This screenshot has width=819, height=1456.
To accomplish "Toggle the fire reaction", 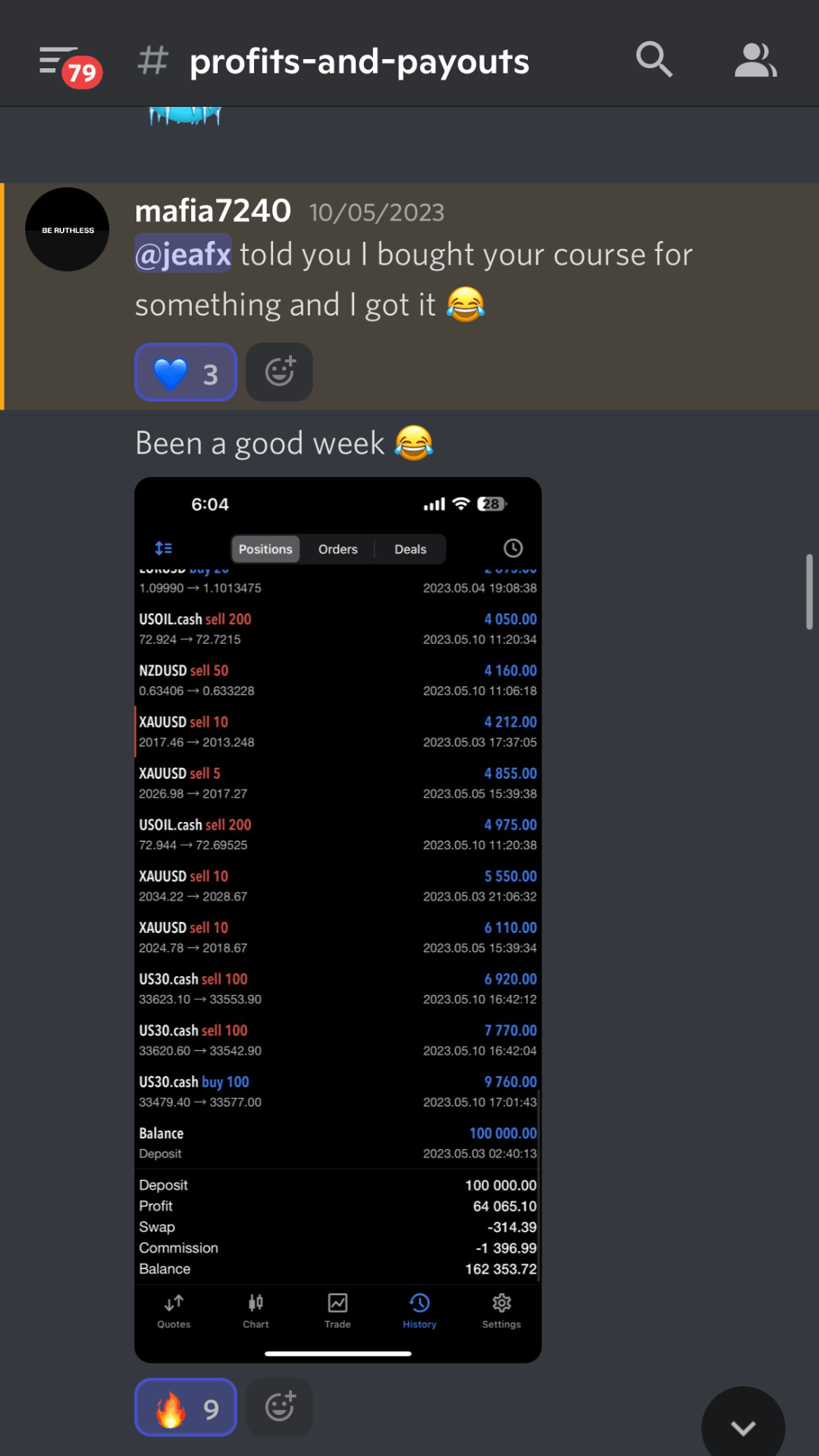I will pos(185,1407).
